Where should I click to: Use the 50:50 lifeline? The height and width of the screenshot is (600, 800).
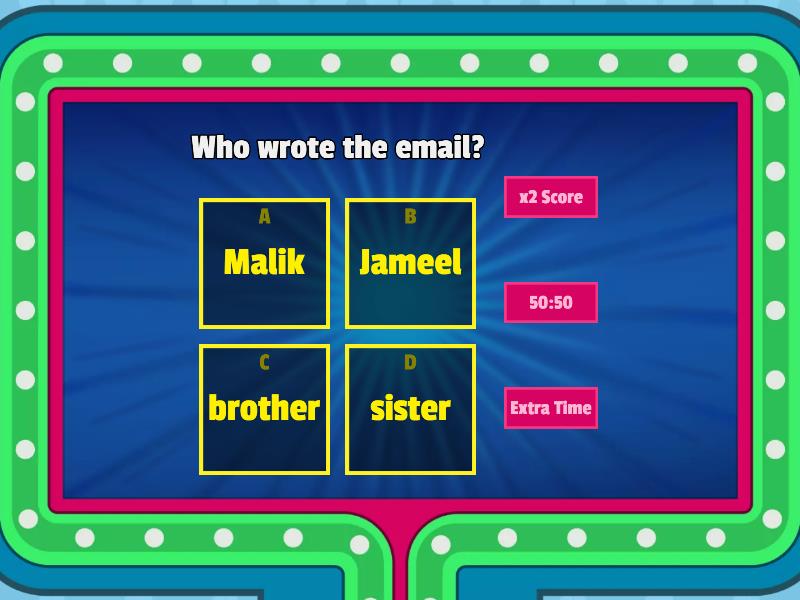tap(550, 302)
